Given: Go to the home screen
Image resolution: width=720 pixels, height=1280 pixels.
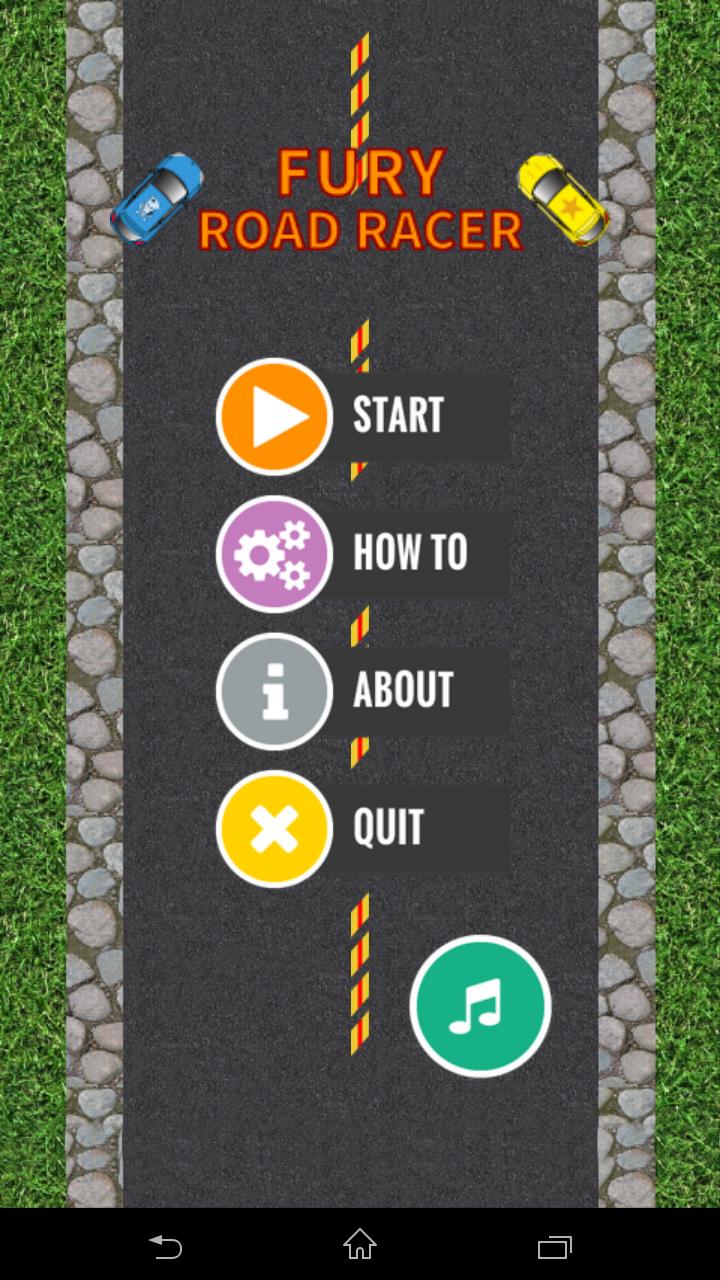Looking at the screenshot, I should [x=360, y=1246].
